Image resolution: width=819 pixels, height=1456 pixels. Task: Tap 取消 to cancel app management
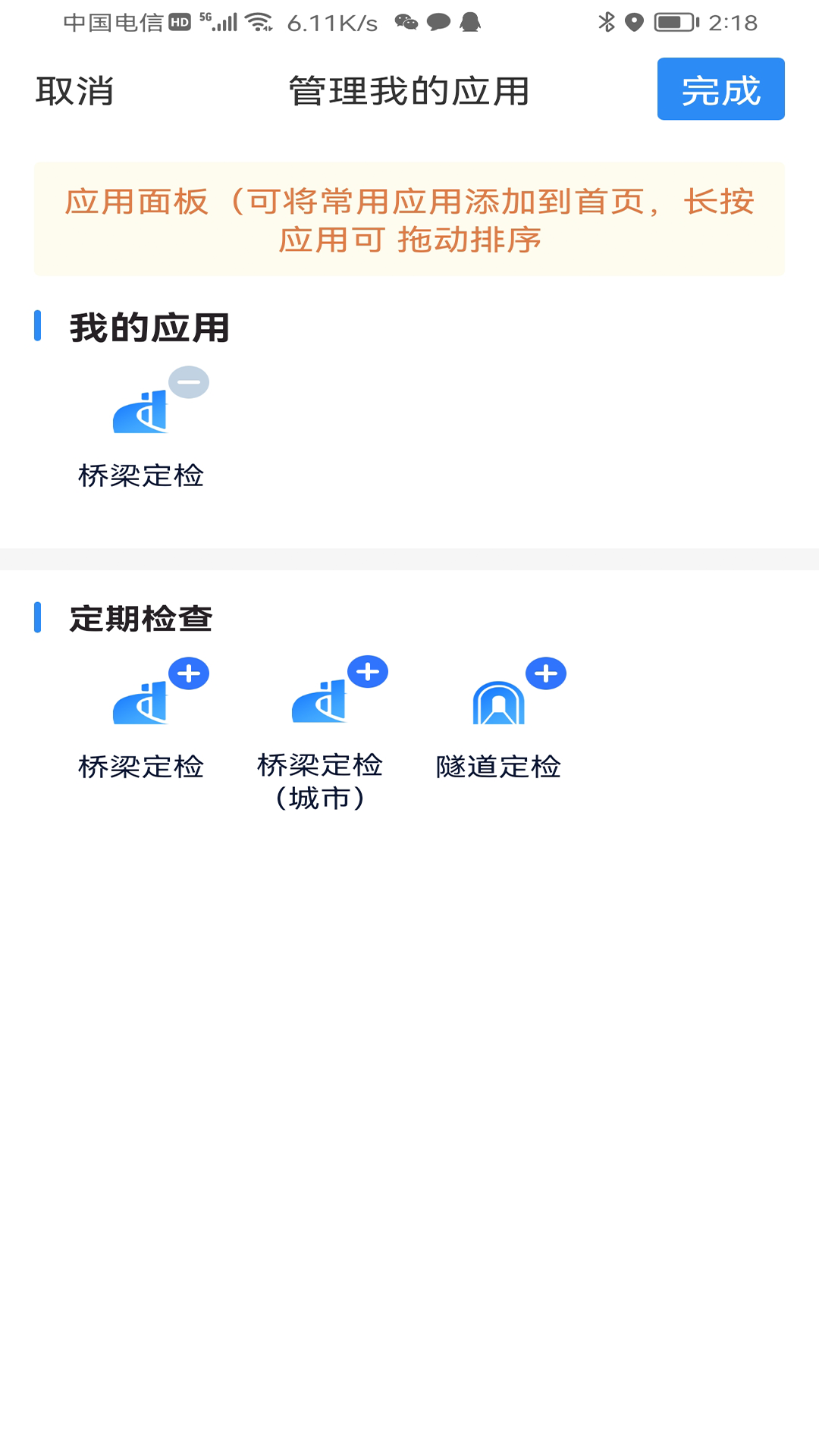point(74,91)
